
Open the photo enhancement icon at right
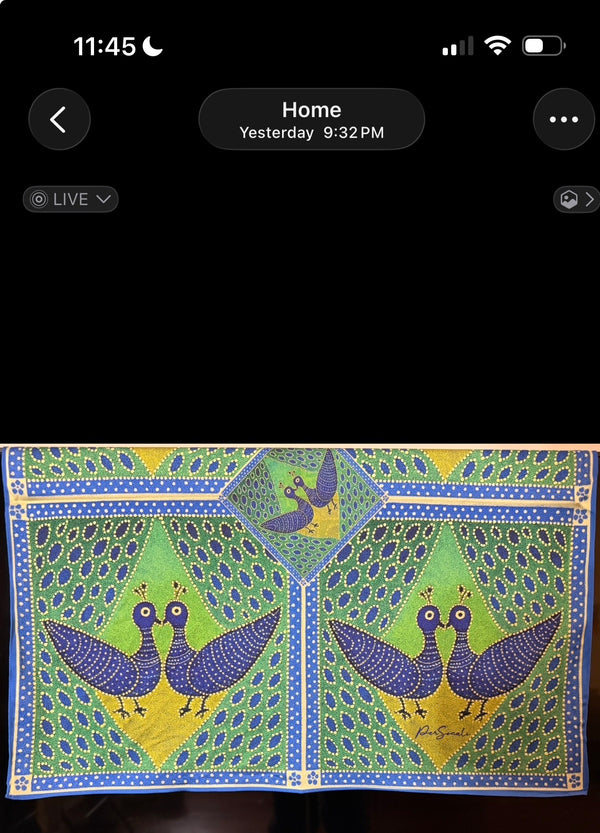pyautogui.click(x=575, y=200)
